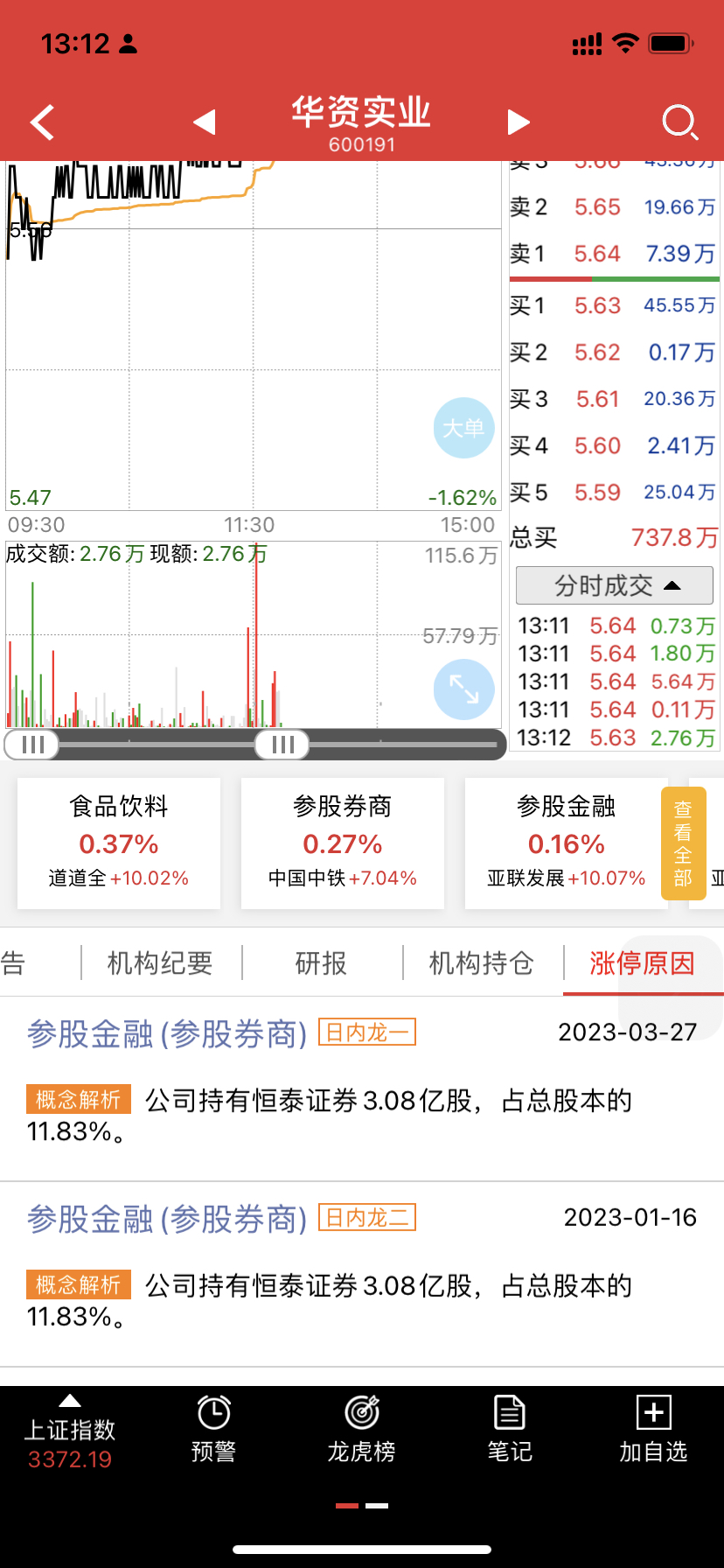This screenshot has width=724, height=1568.
Task: Open the 食品饮料 sector card
Action: click(x=119, y=843)
